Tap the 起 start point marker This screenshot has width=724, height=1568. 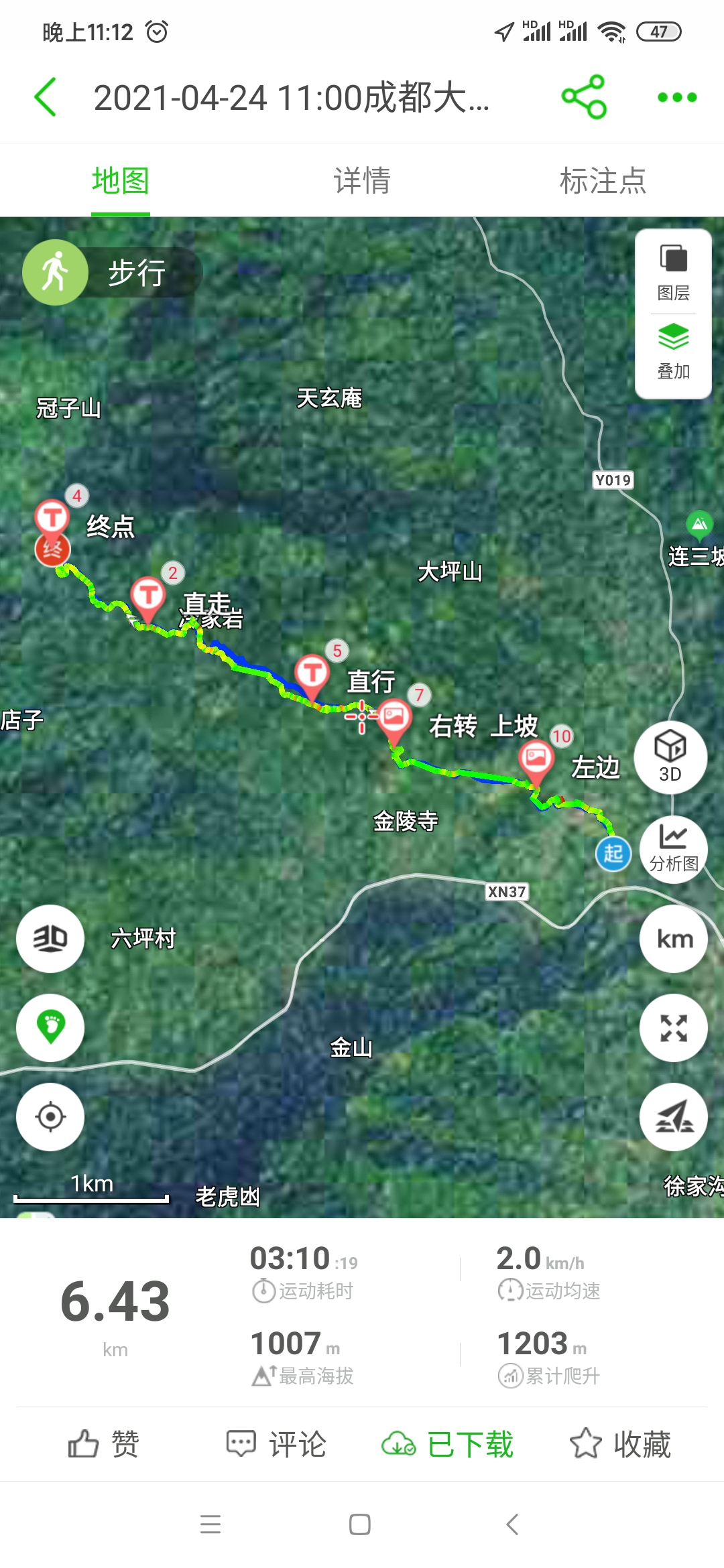(613, 854)
